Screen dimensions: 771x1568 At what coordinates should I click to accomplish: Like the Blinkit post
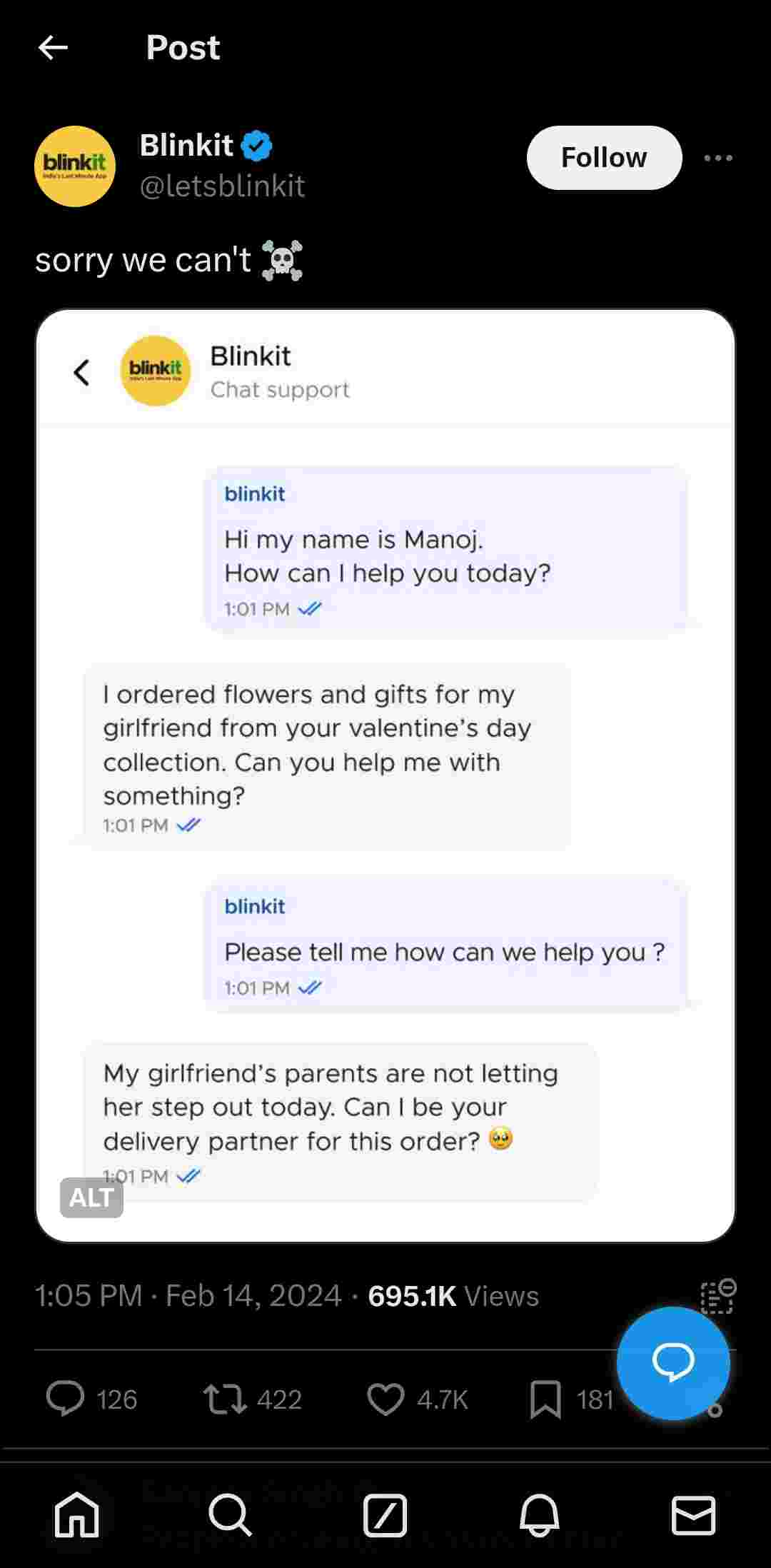pyautogui.click(x=385, y=1398)
